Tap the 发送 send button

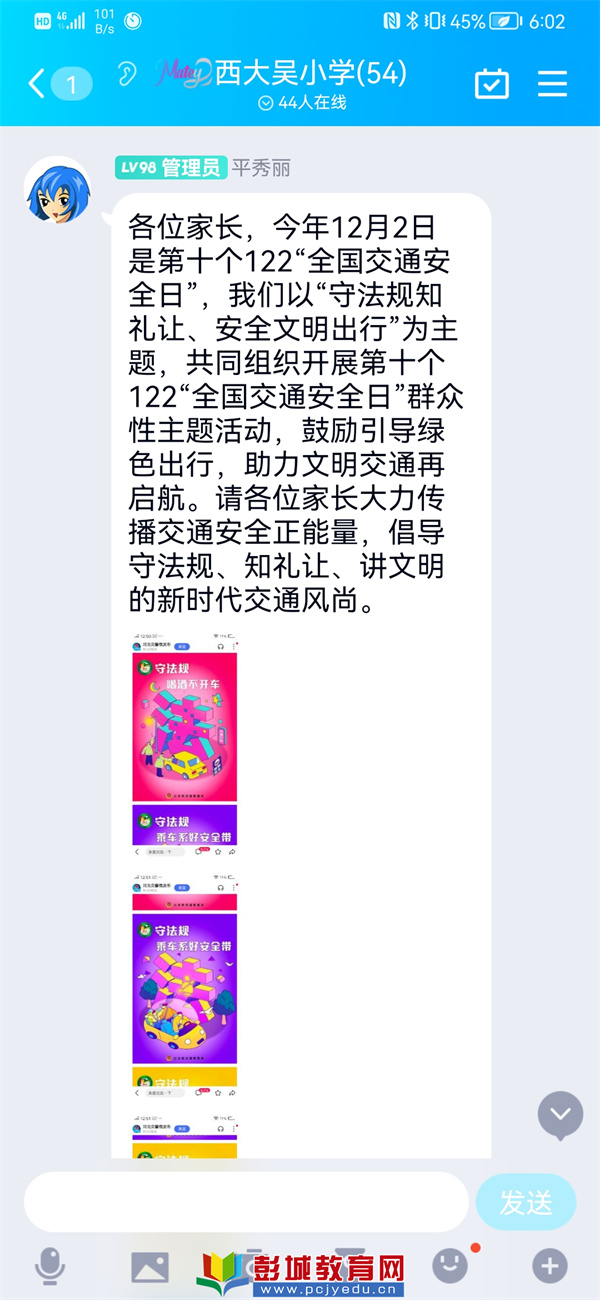526,1203
